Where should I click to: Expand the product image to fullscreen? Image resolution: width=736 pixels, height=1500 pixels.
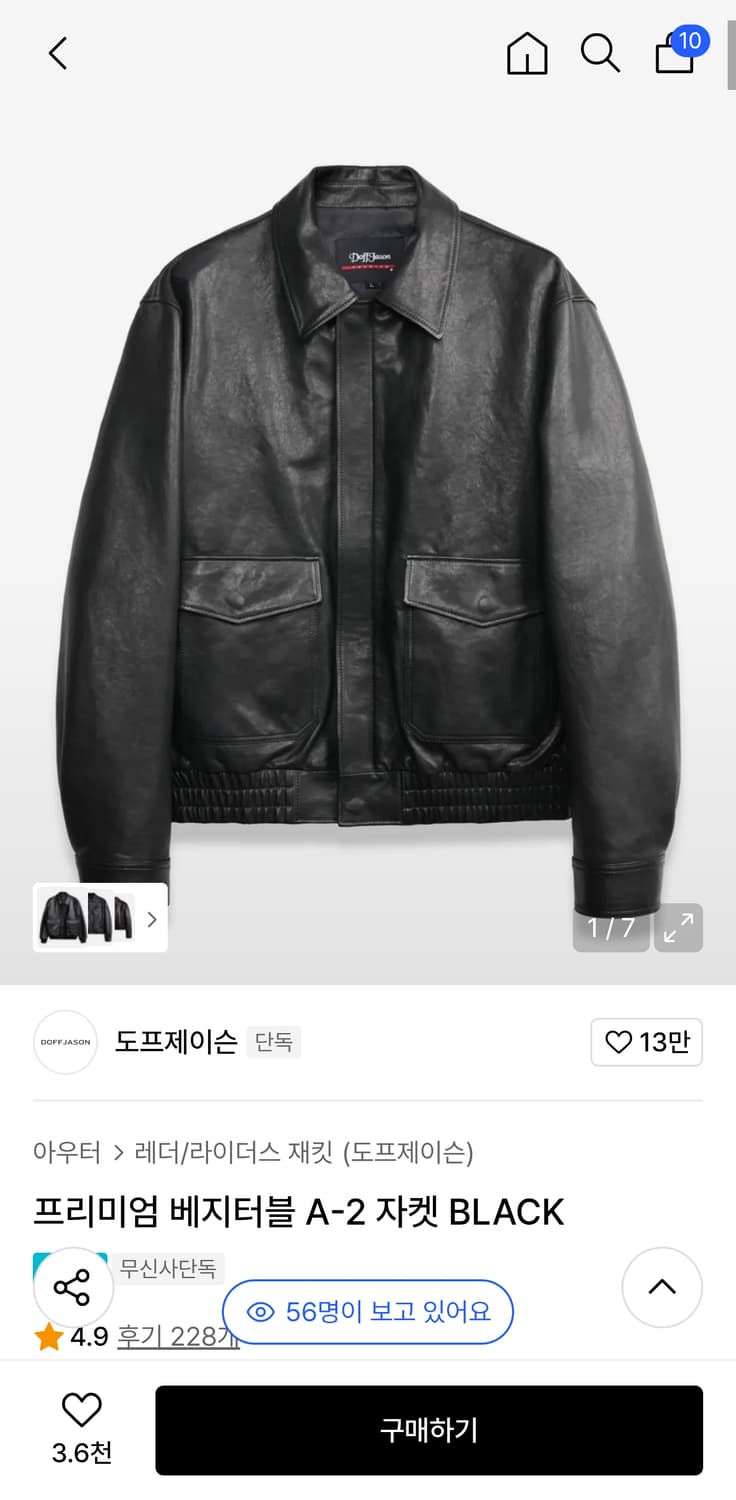click(679, 928)
